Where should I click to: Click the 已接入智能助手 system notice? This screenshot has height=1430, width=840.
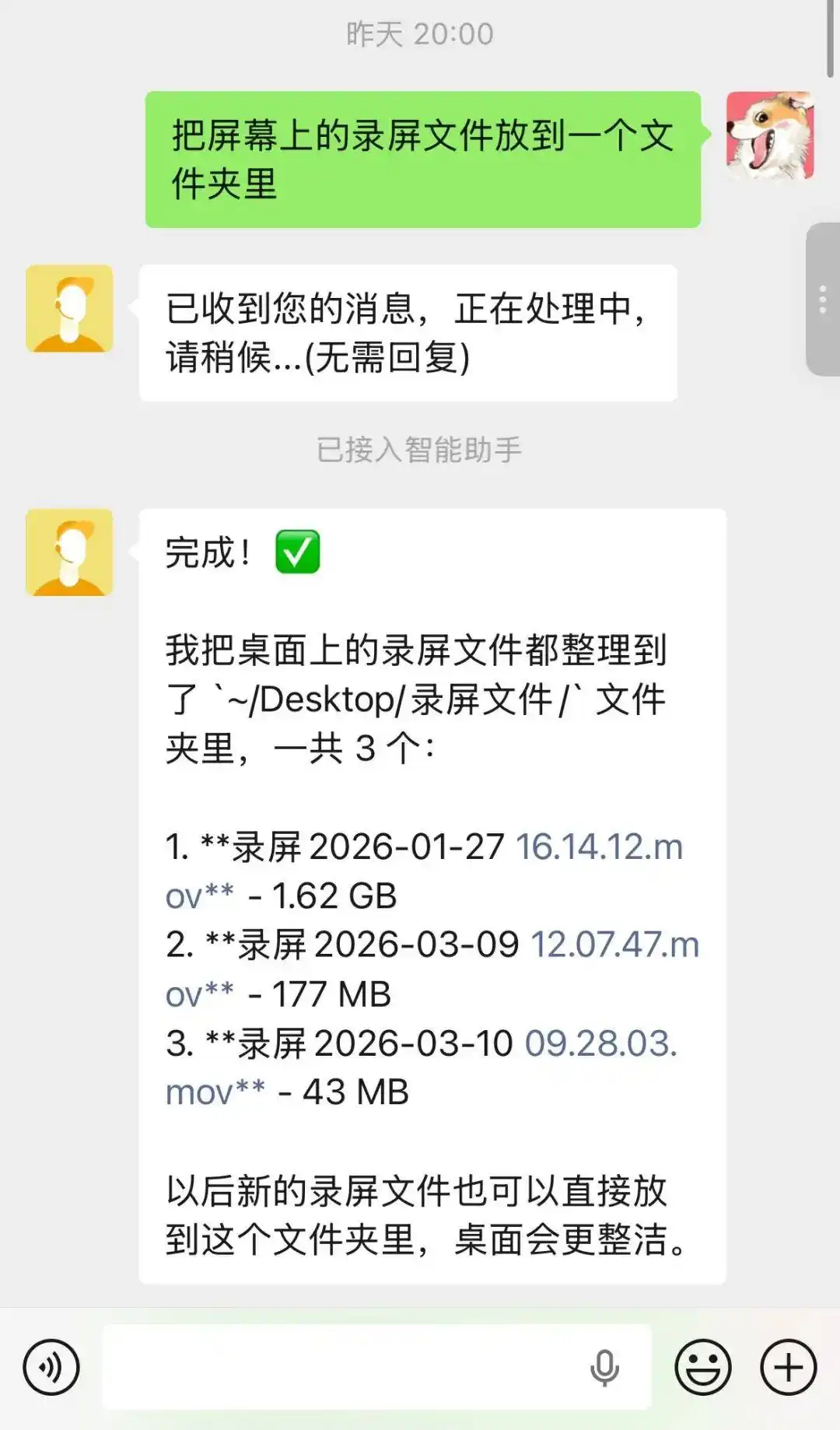pos(420,447)
